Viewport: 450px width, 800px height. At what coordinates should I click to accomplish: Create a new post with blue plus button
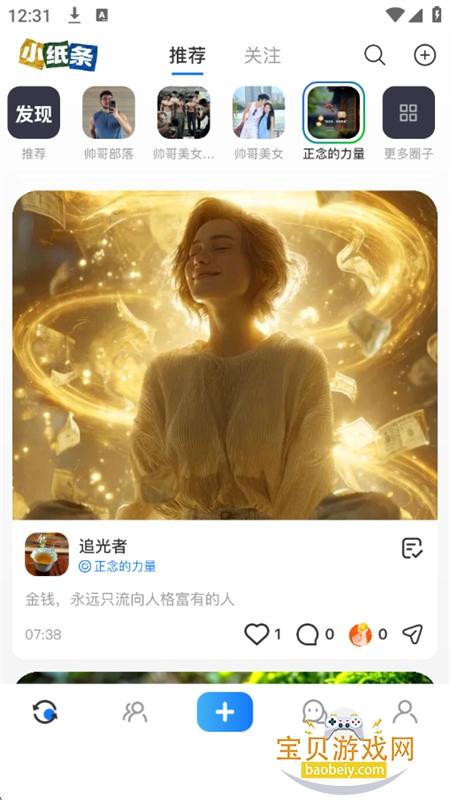(225, 712)
